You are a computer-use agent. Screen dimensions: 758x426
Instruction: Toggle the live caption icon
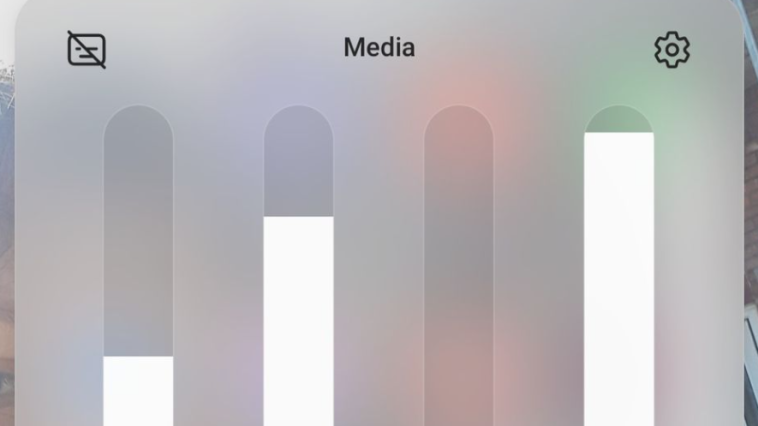[x=86, y=49]
